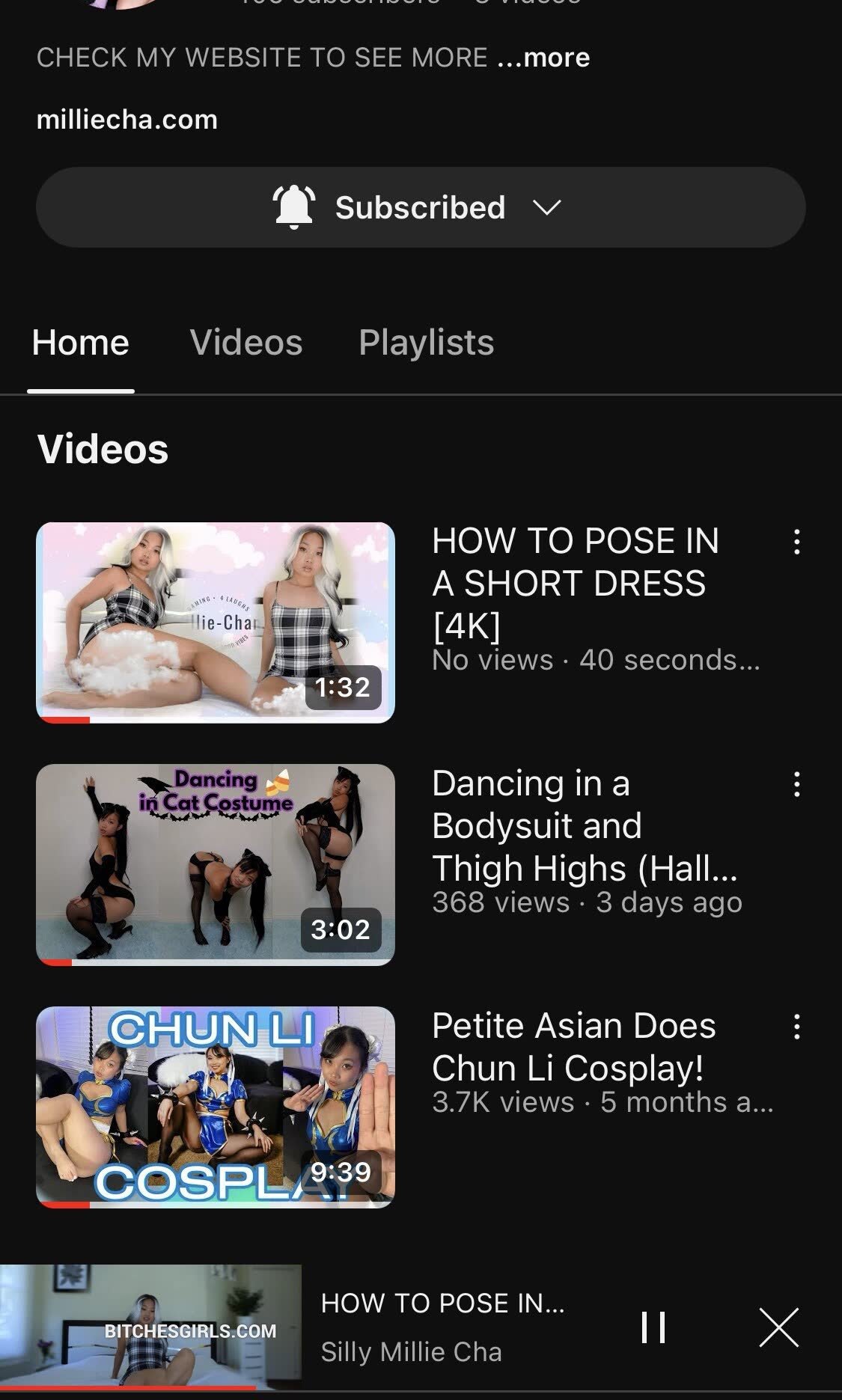The image size is (842, 1400).
Task: Expand channel description with …more
Action: pos(544,58)
